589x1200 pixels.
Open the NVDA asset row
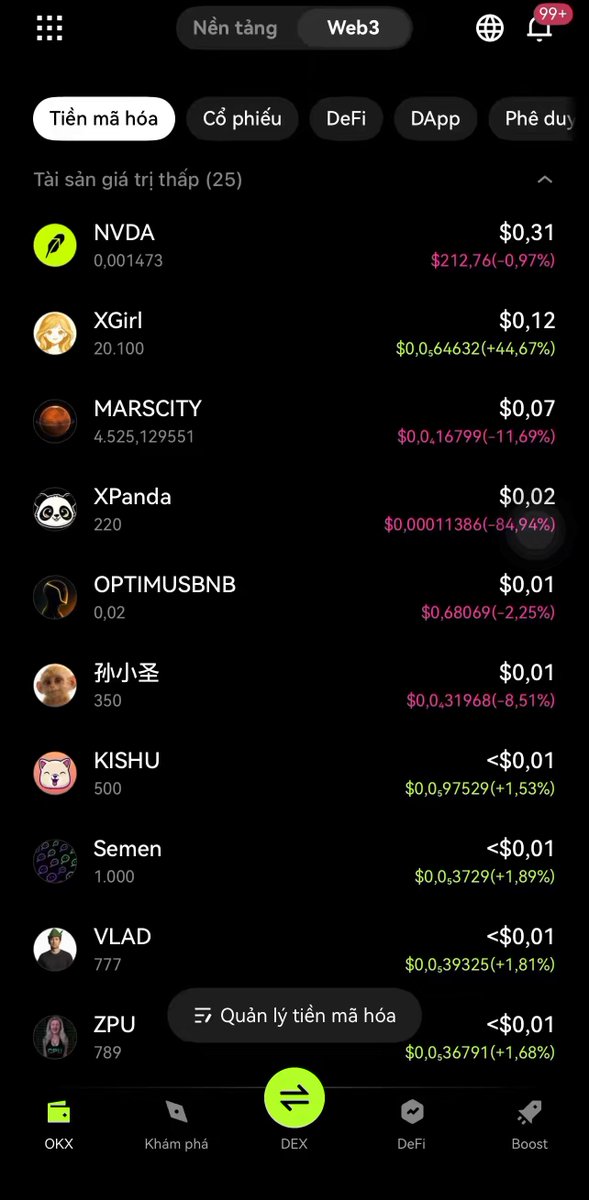coord(294,245)
